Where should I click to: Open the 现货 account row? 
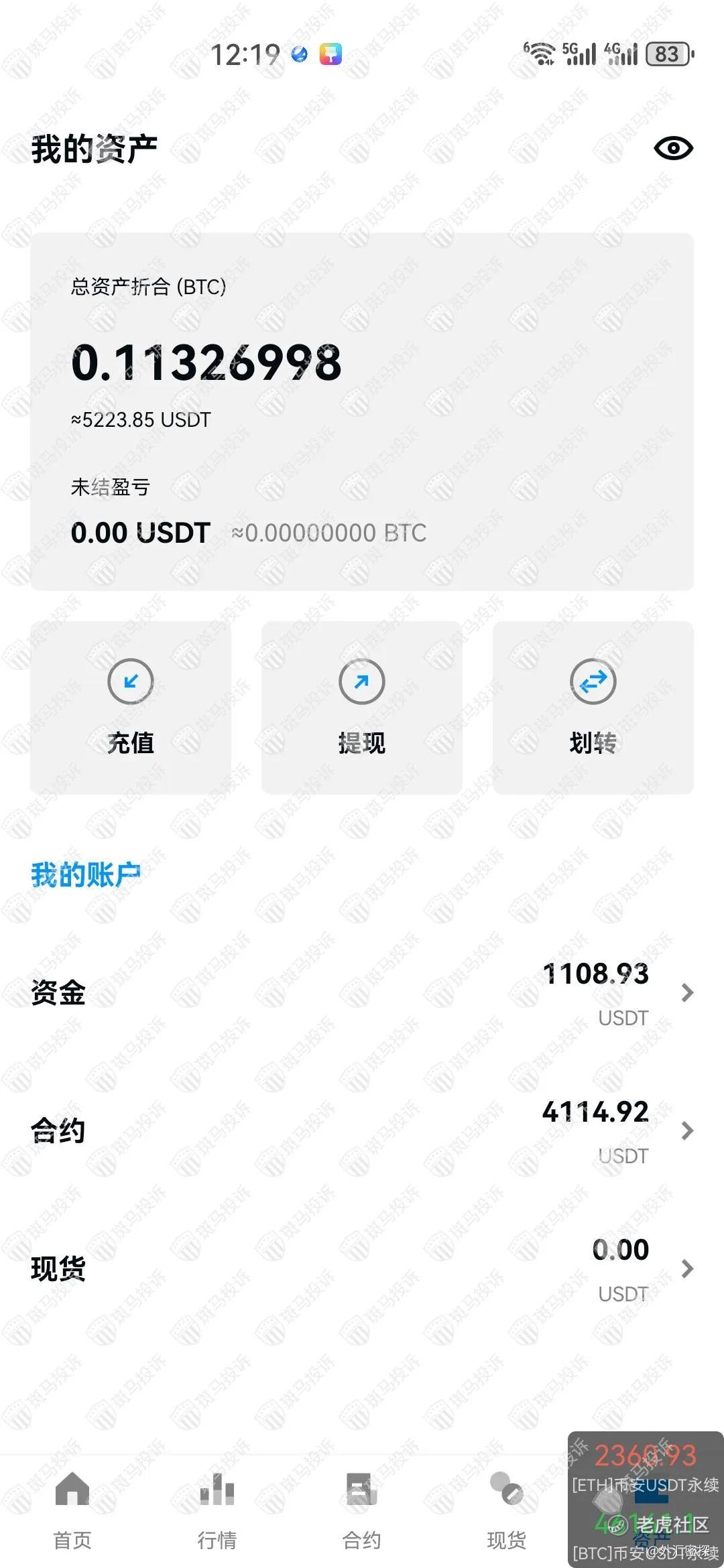click(362, 1269)
